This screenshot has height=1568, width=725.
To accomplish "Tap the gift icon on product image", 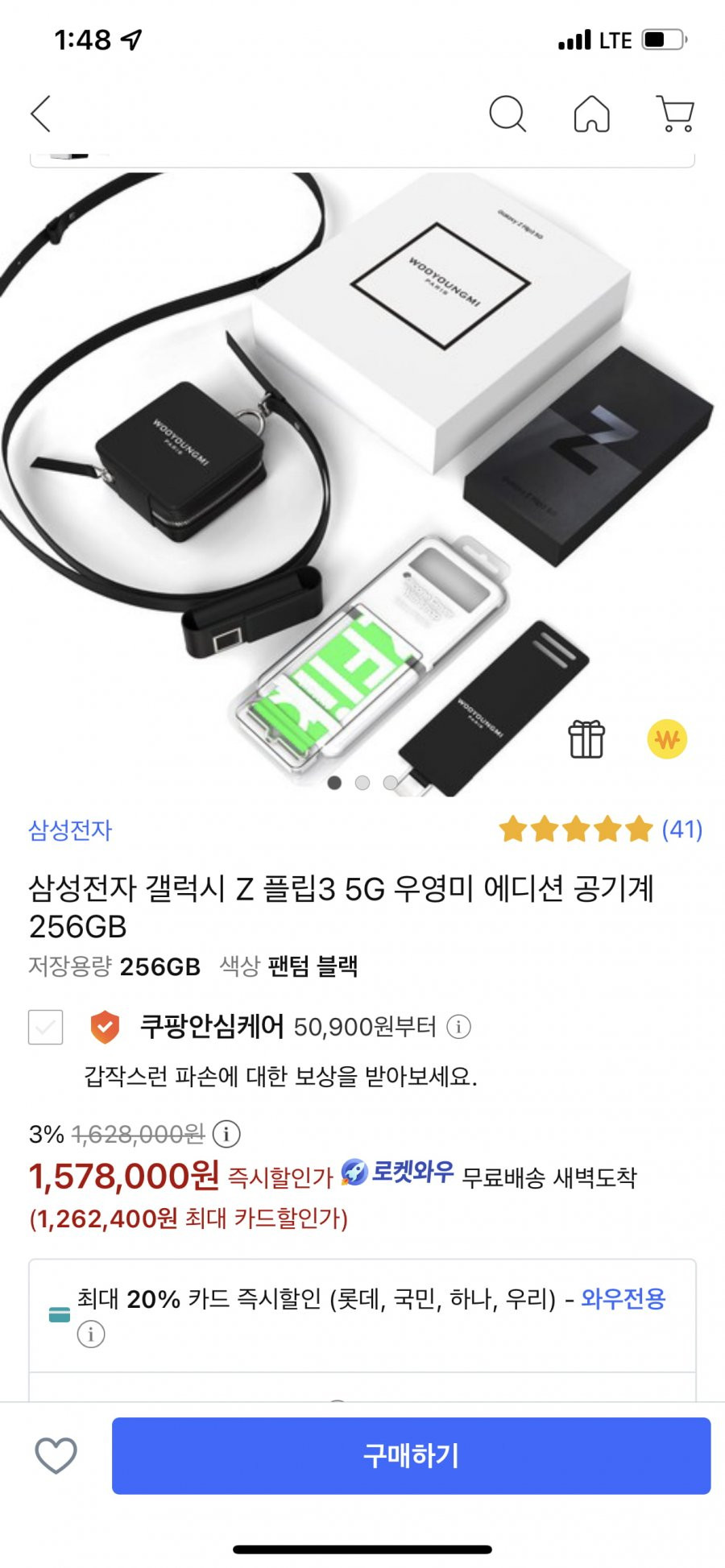I will tap(586, 738).
